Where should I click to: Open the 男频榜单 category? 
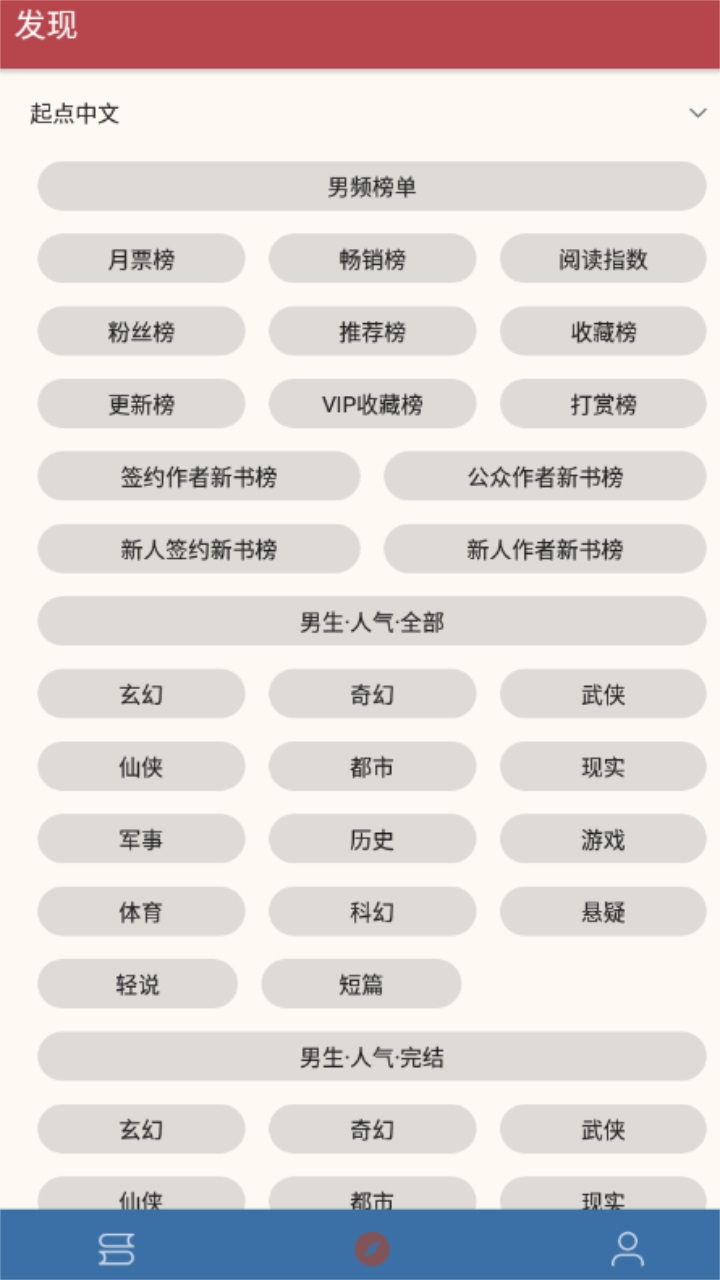(x=371, y=187)
